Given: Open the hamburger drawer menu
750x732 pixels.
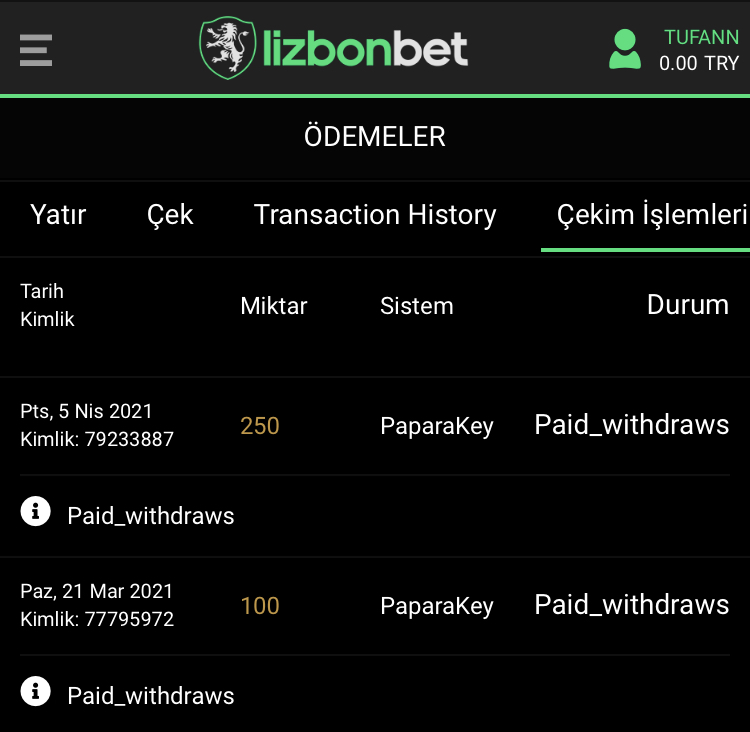Looking at the screenshot, I should click(36, 49).
